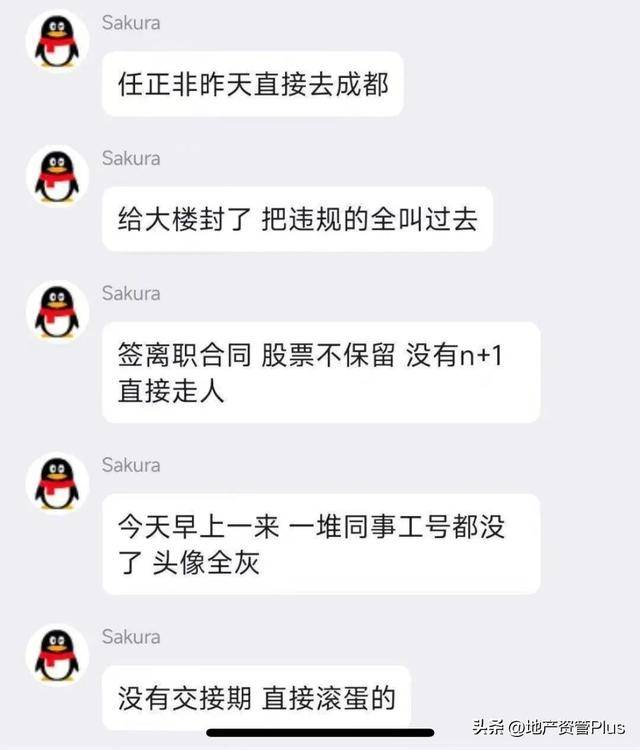This screenshot has height=750, width=640.
Task: Tap Sakura's avatar next to 给大楼封了 message
Action: tap(57, 175)
